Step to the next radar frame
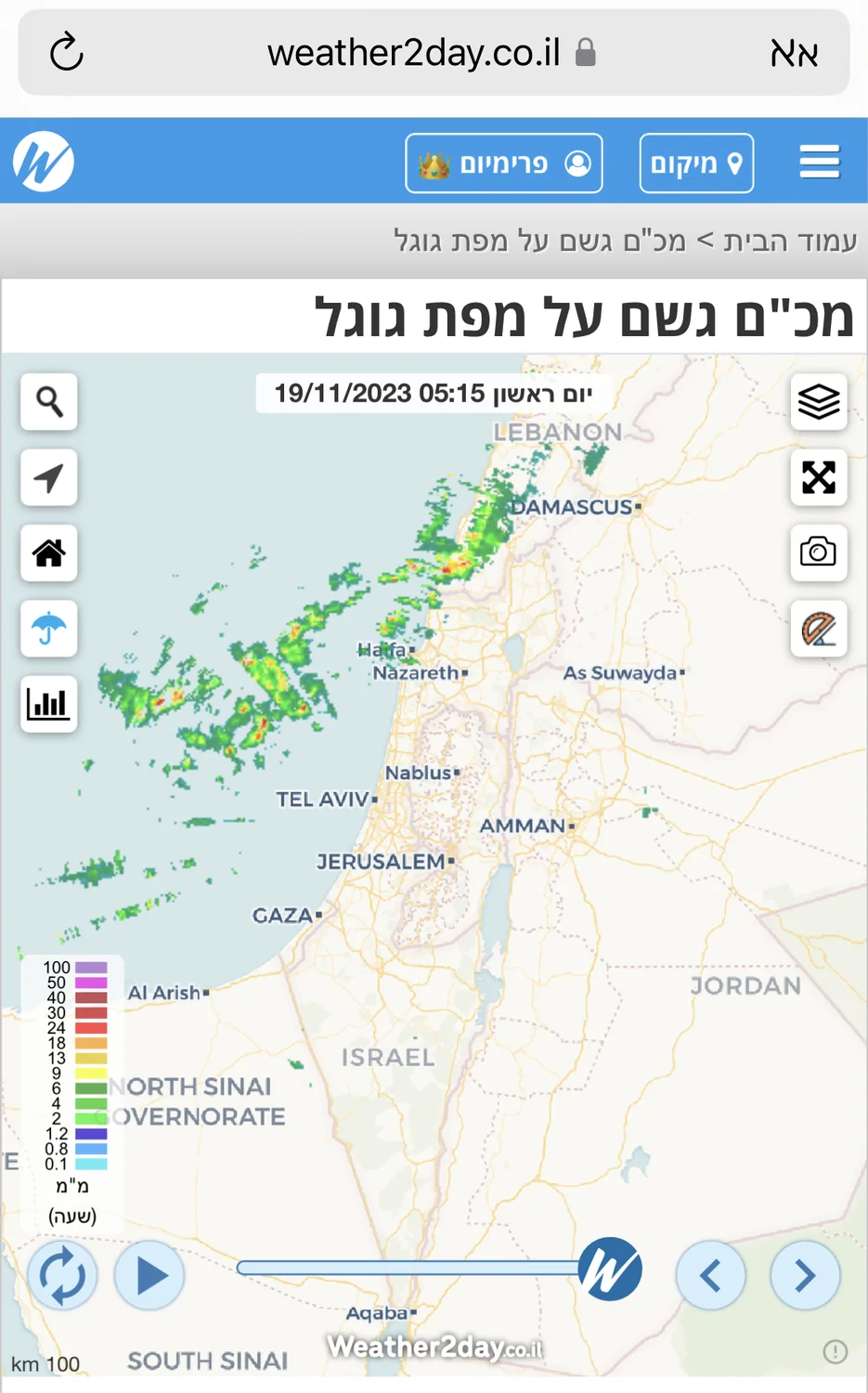Screen dimensions: 868x1393 point(805,1276)
